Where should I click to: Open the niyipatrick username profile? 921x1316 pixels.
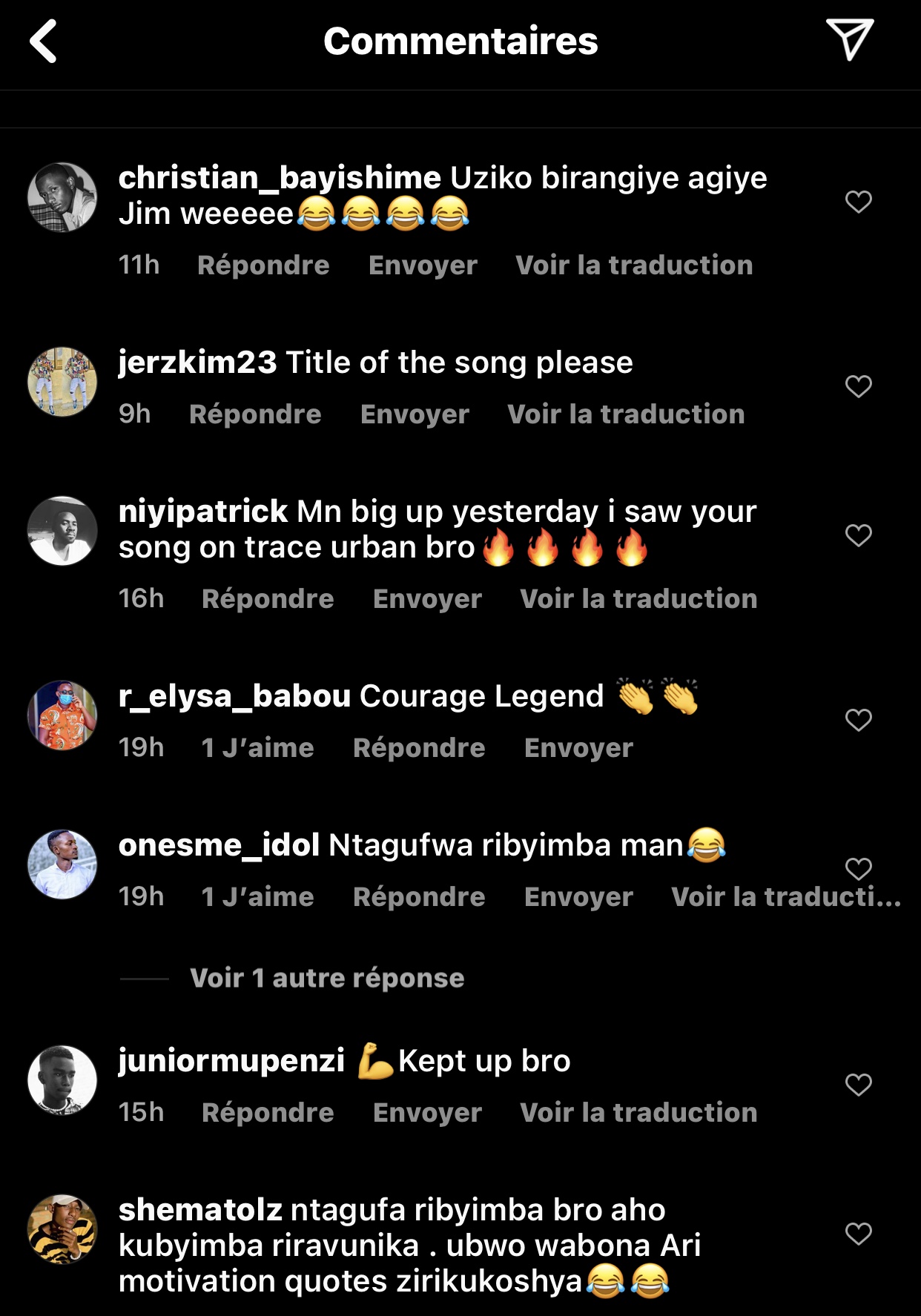(x=202, y=512)
